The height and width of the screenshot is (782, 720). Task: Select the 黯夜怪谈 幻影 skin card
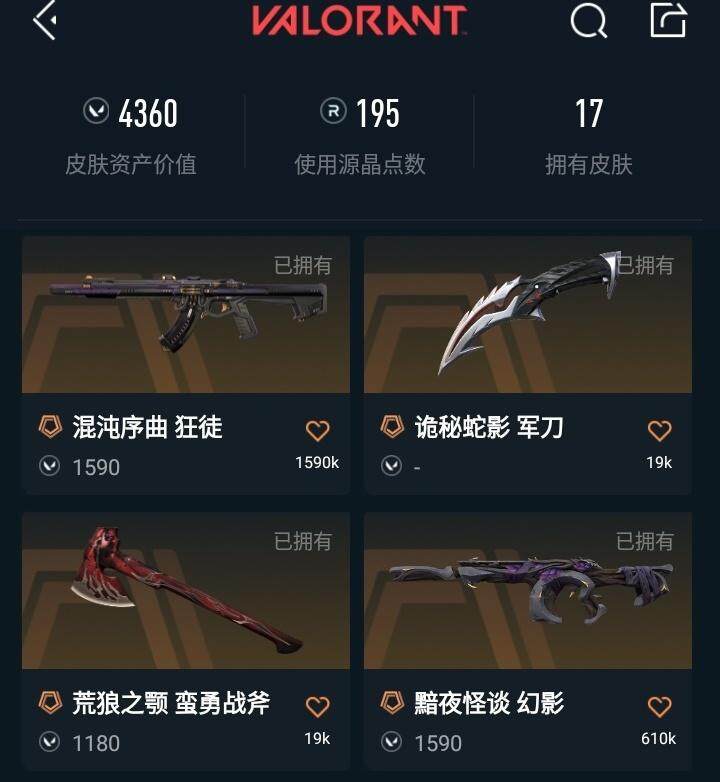click(x=528, y=592)
